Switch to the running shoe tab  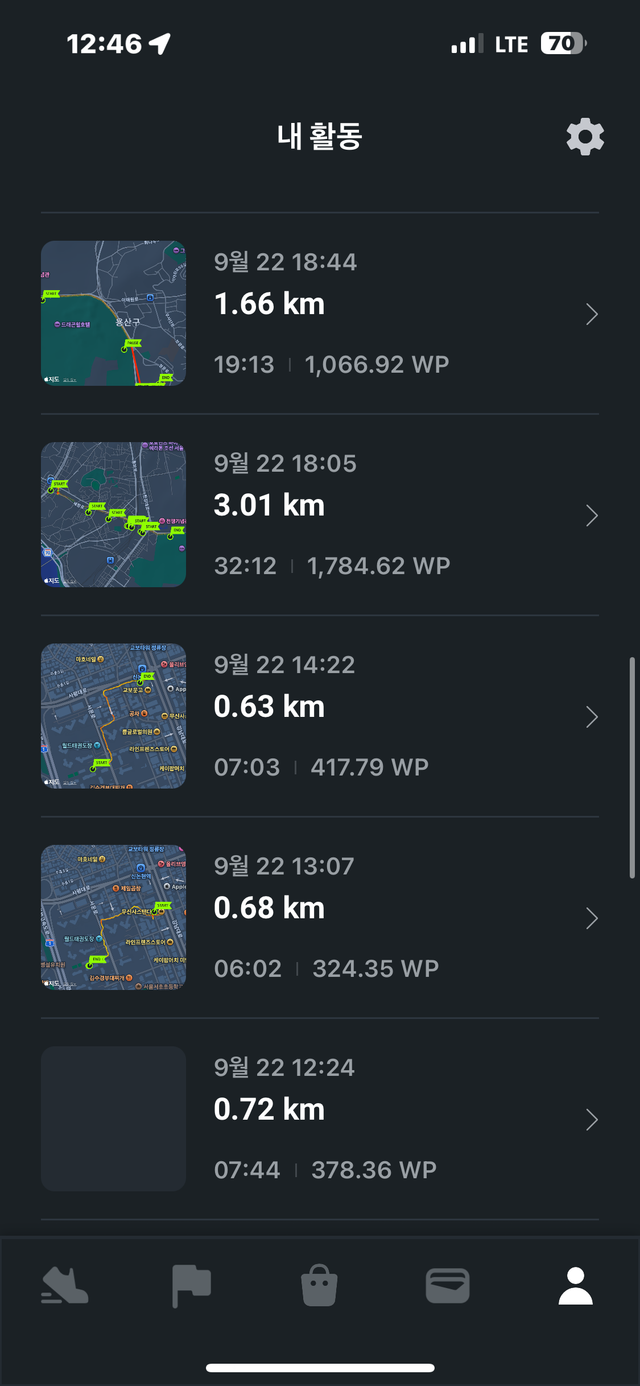pos(65,1285)
